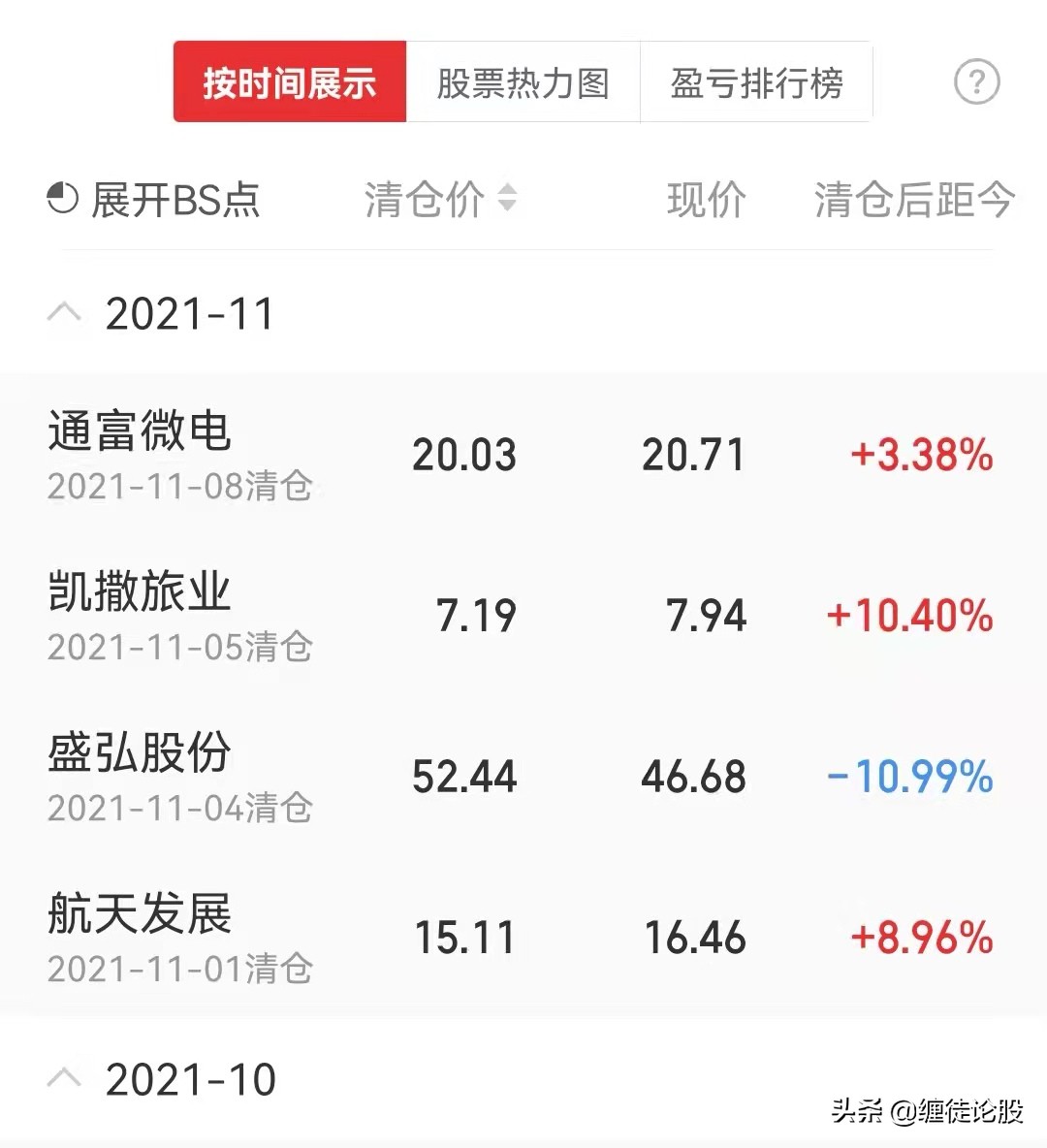Switch to the 股票热力图 tab
The width and height of the screenshot is (1047, 1148).
point(523,82)
